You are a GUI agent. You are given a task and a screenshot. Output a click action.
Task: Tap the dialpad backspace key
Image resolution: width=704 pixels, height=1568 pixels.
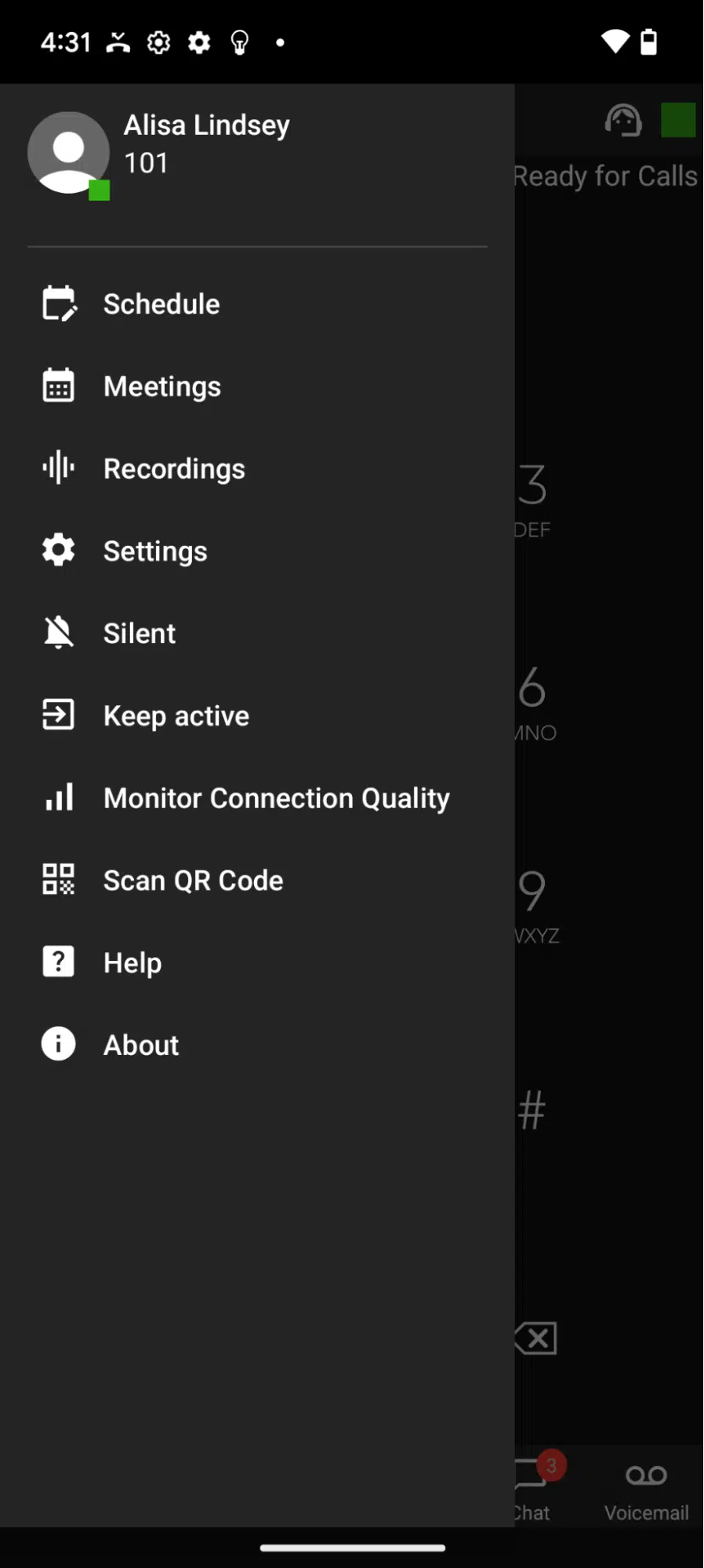pyautogui.click(x=536, y=1338)
